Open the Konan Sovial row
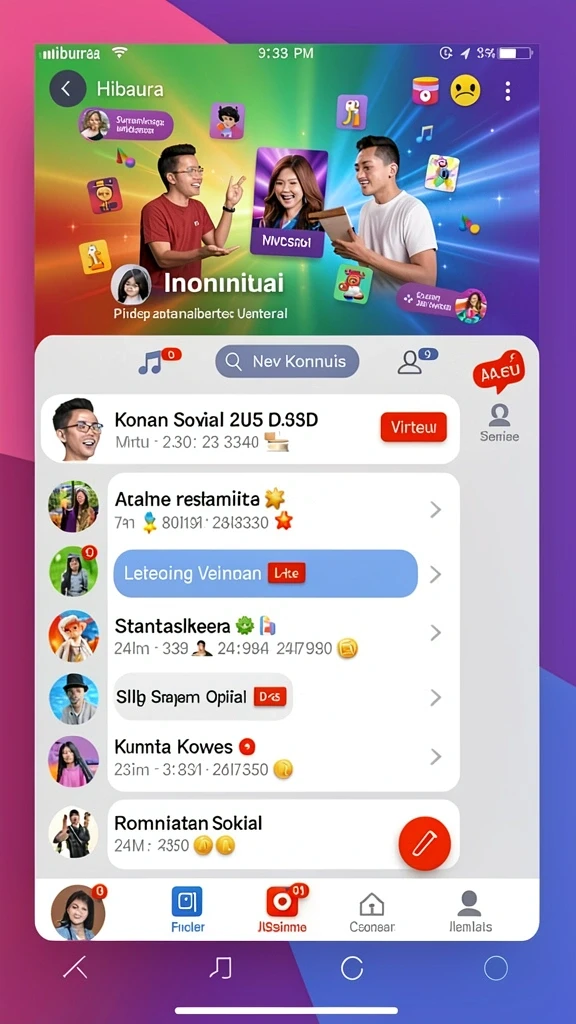 [250, 429]
